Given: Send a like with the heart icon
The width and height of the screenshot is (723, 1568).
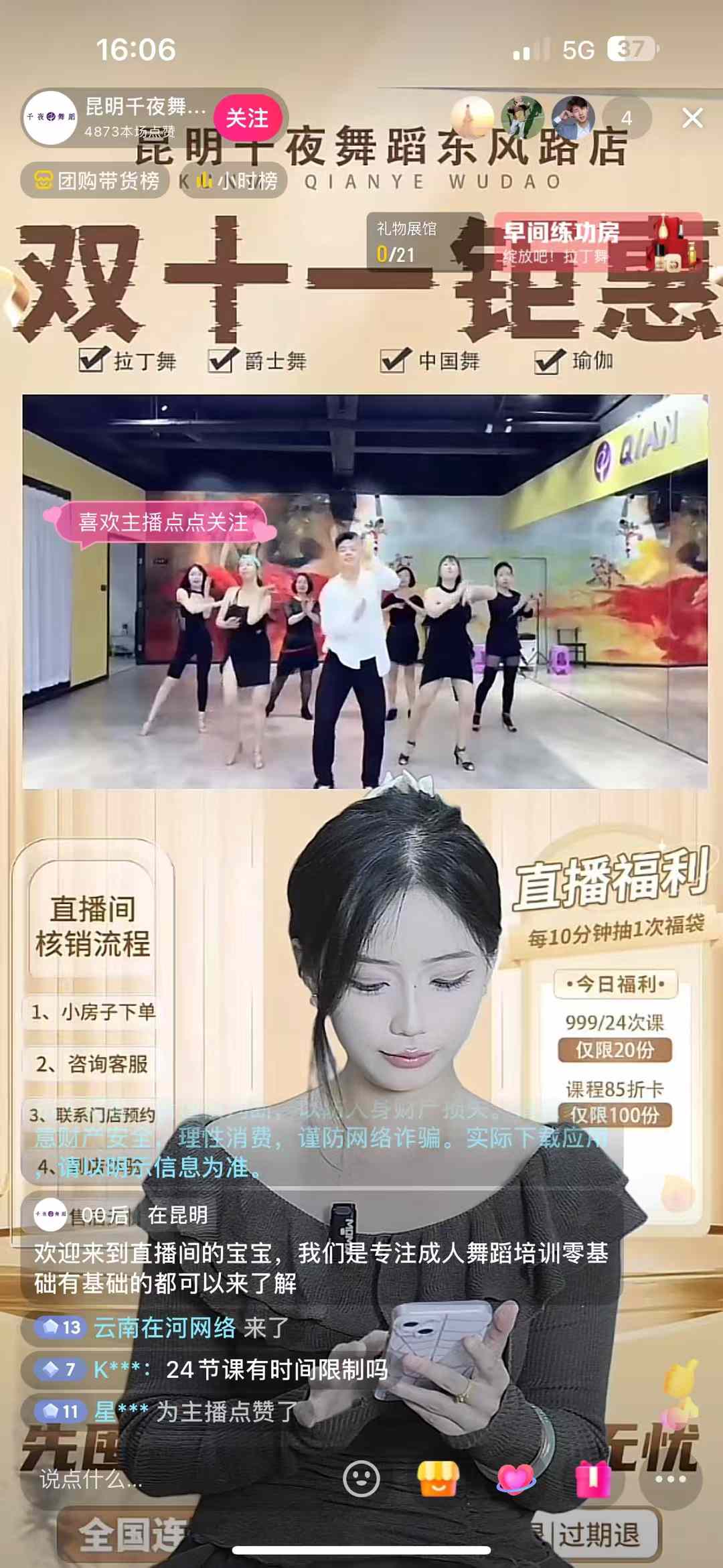Looking at the screenshot, I should point(516,1478).
